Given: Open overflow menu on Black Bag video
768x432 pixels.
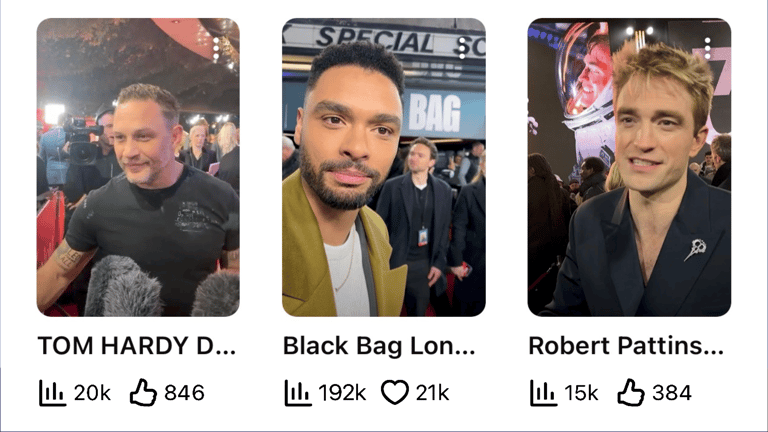Looking at the screenshot, I should (462, 48).
